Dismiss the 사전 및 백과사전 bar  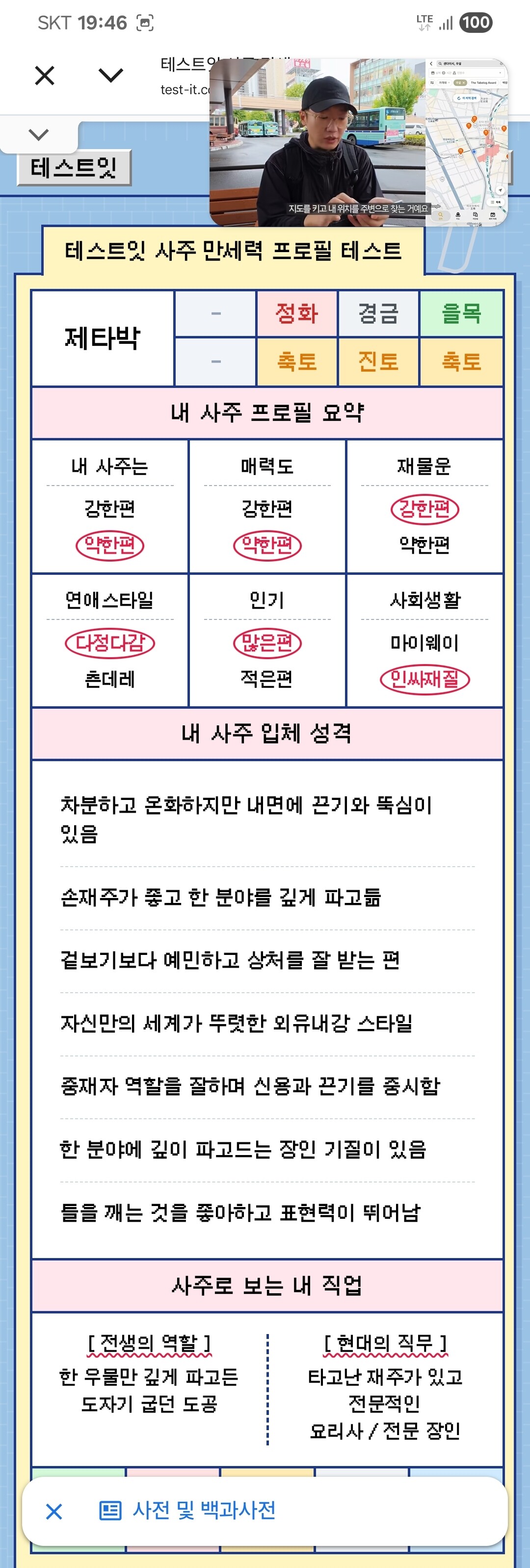pyautogui.click(x=54, y=1511)
